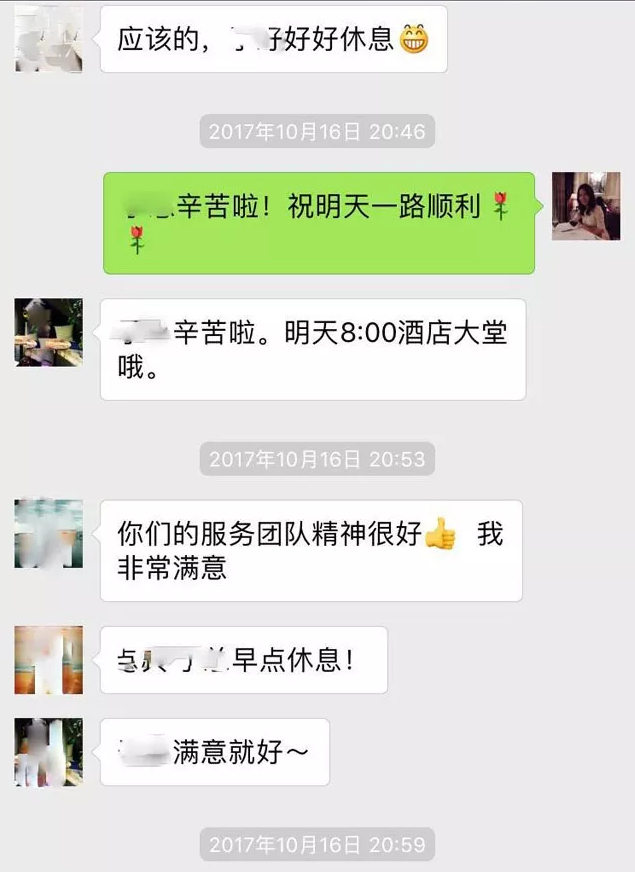Open avatar of sender saying 应该的
Viewport: 635px width, 872px height.
(x=48, y=38)
